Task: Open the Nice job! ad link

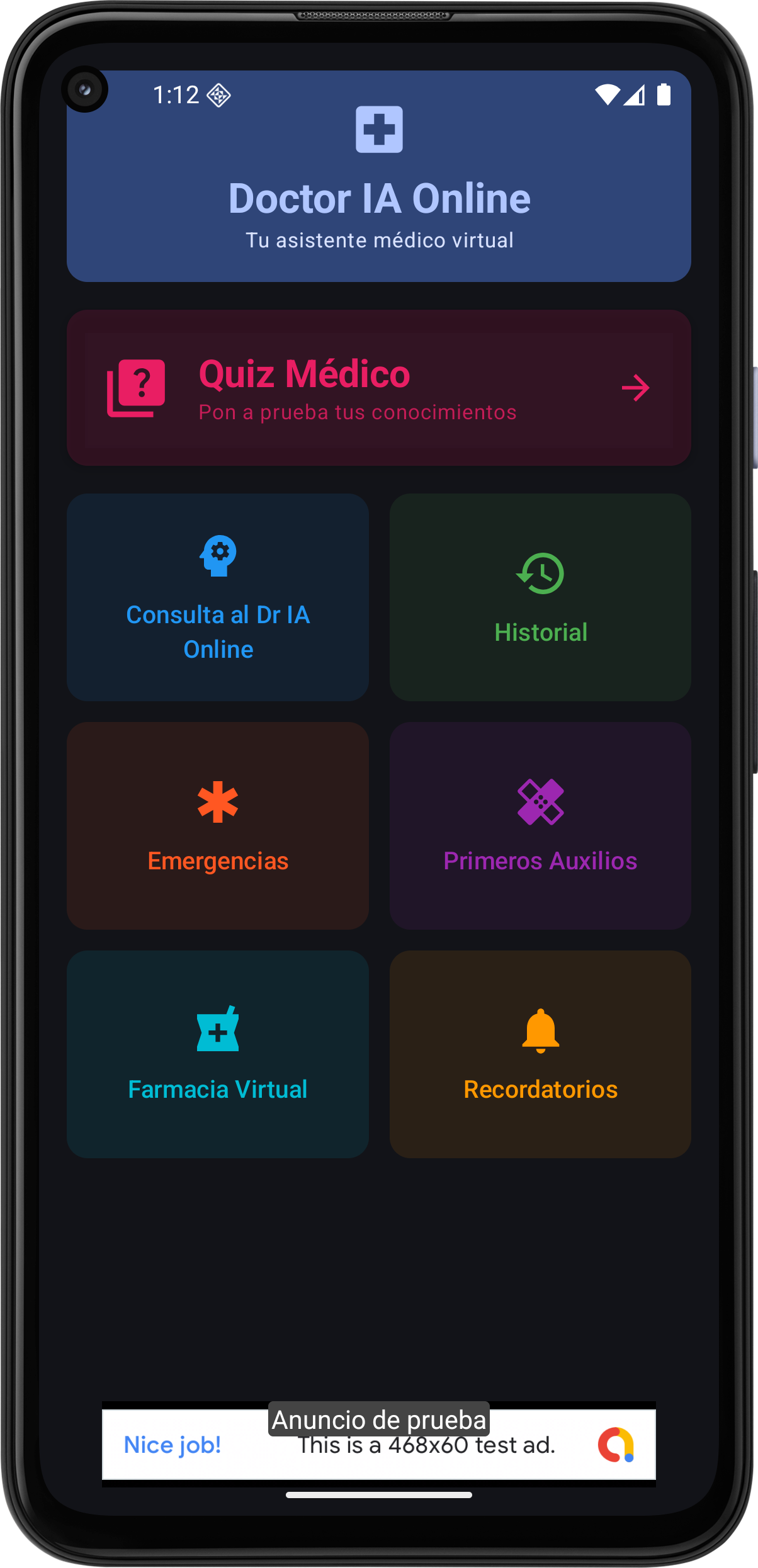Action: (x=172, y=1445)
